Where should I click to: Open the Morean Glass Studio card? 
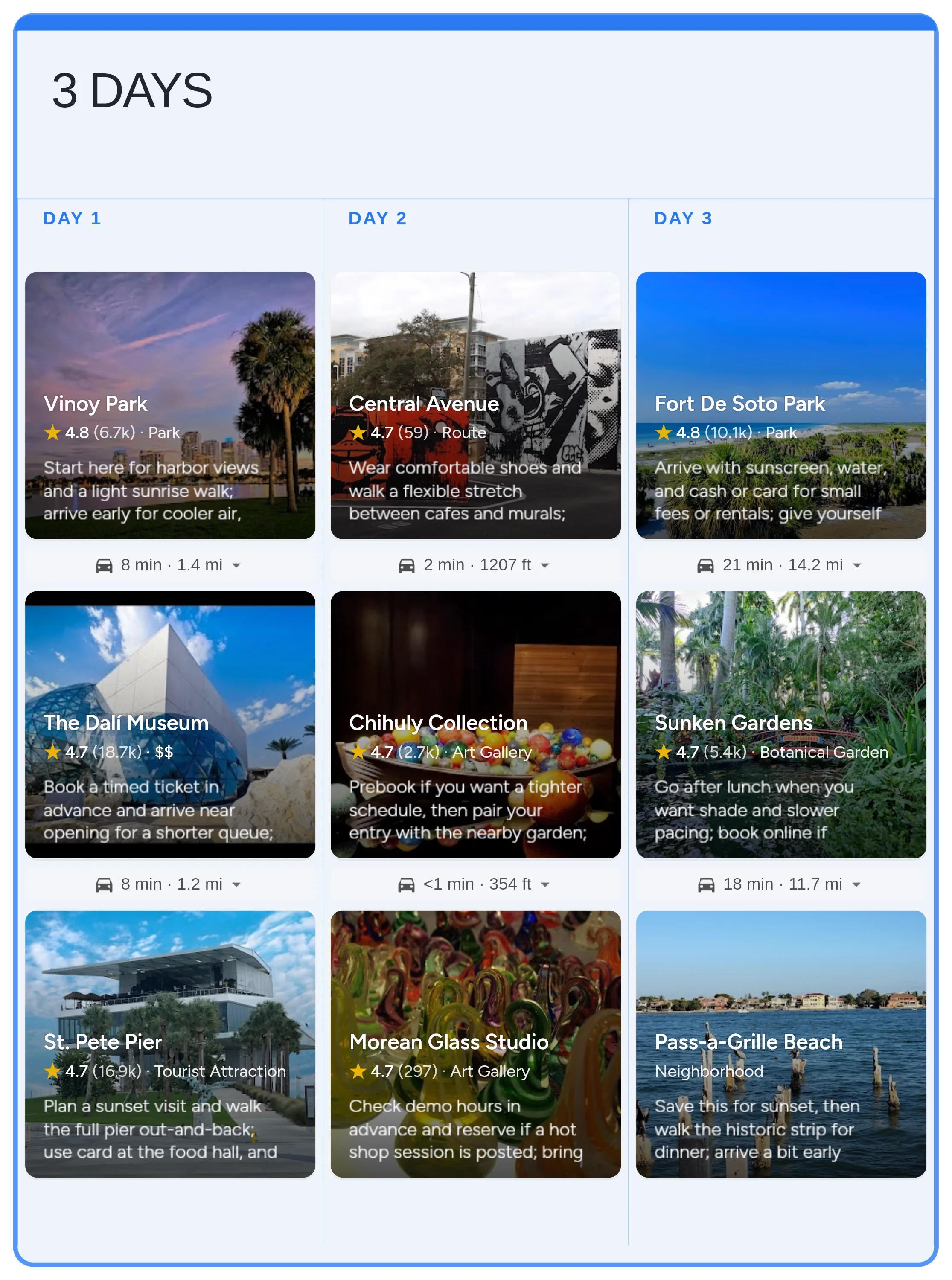tap(475, 1043)
